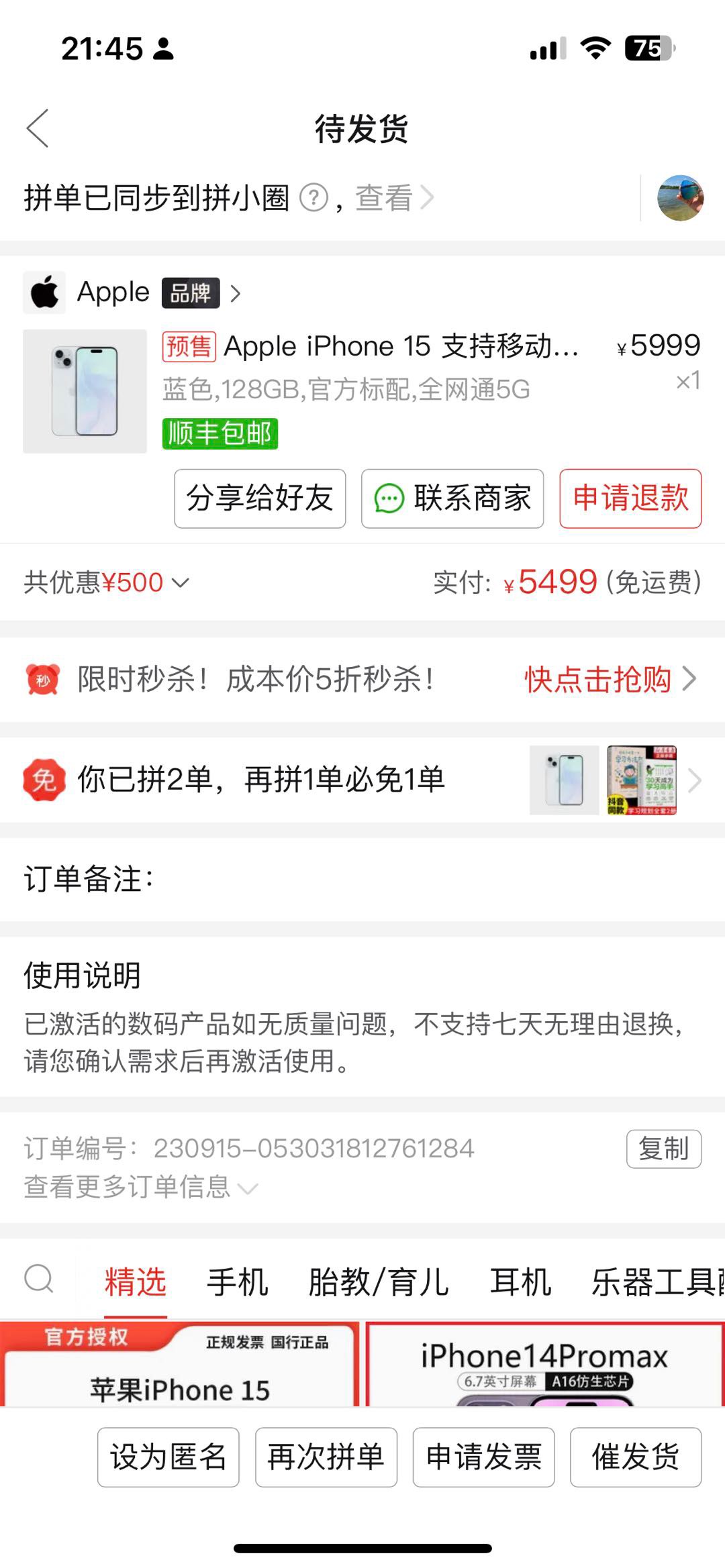The width and height of the screenshot is (725, 1568).
Task: Open the iPhone 15 product thumbnail
Action: (85, 391)
